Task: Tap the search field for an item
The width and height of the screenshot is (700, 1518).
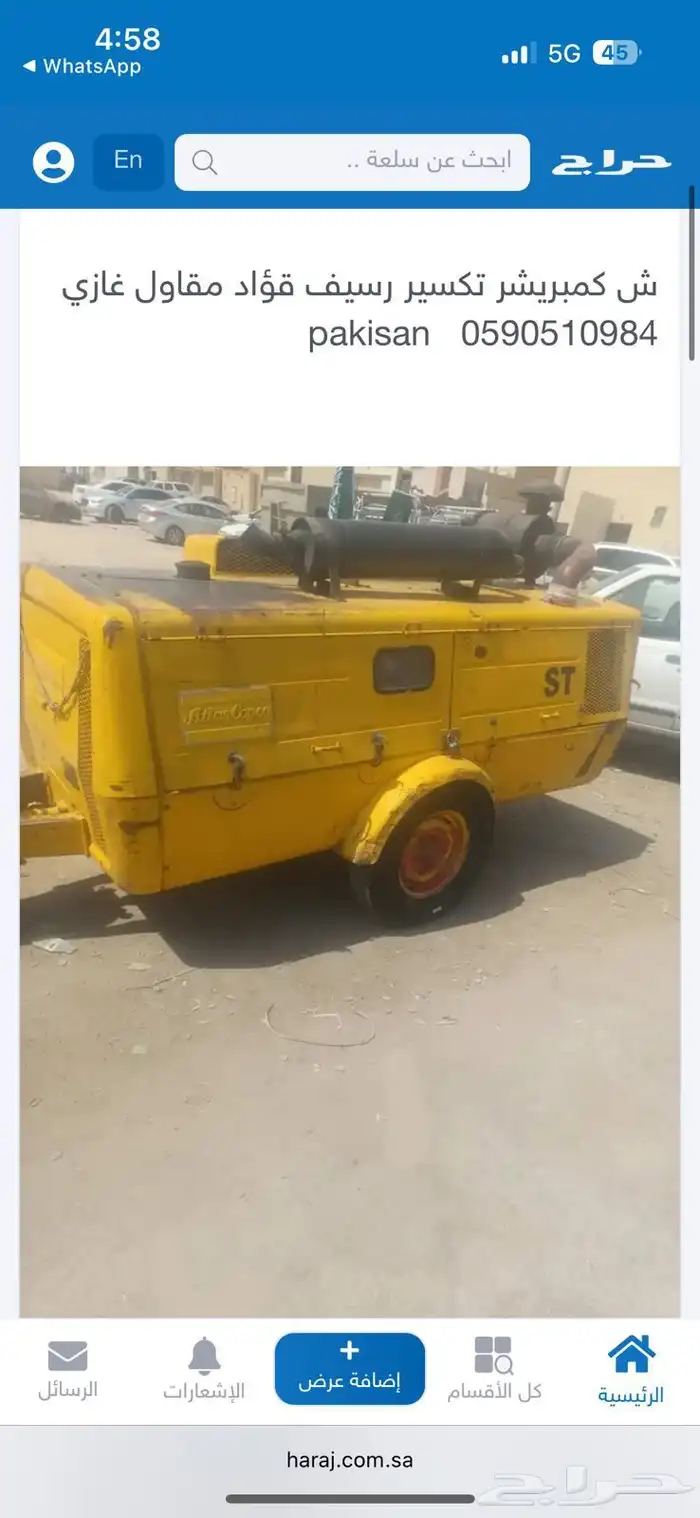Action: [x=352, y=162]
